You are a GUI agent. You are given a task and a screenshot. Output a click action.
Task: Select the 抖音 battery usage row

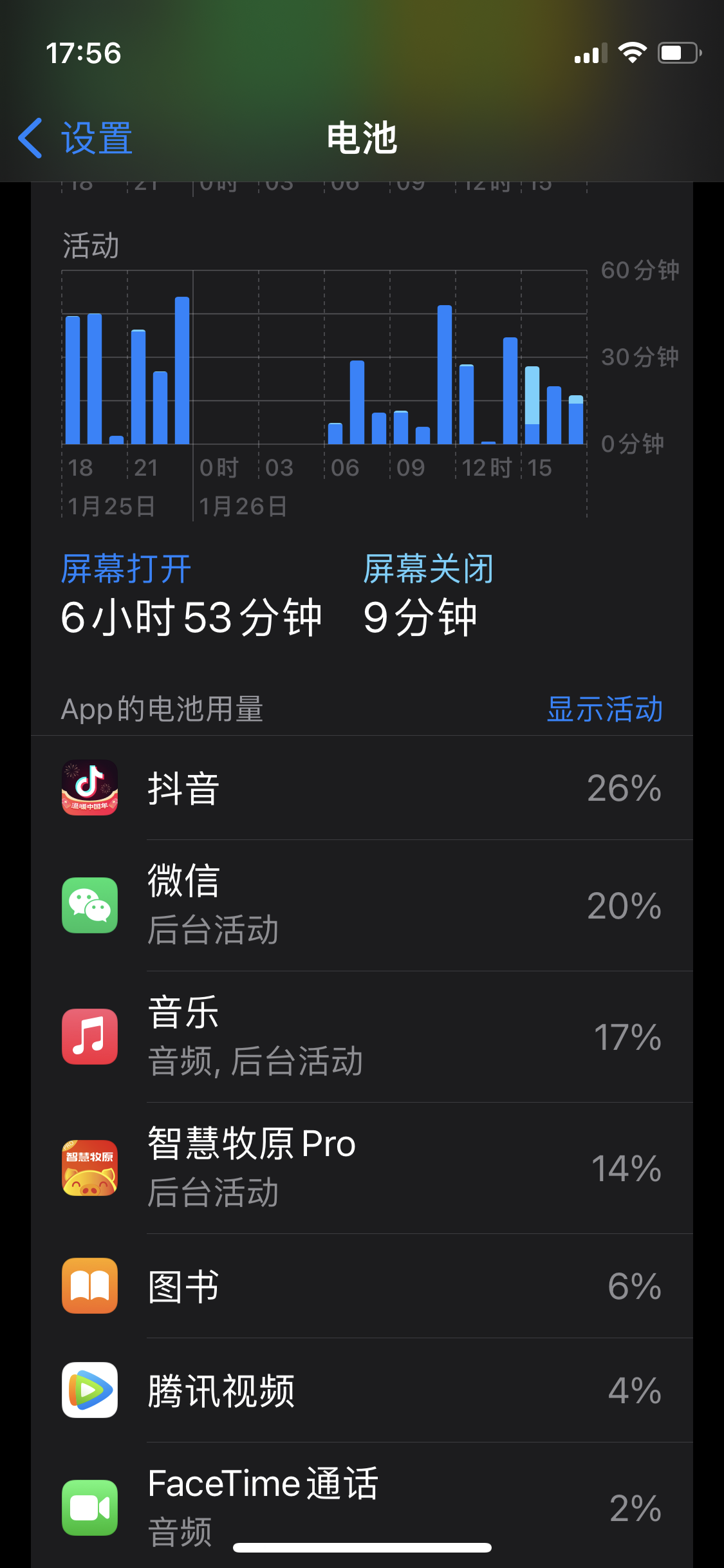point(362,788)
